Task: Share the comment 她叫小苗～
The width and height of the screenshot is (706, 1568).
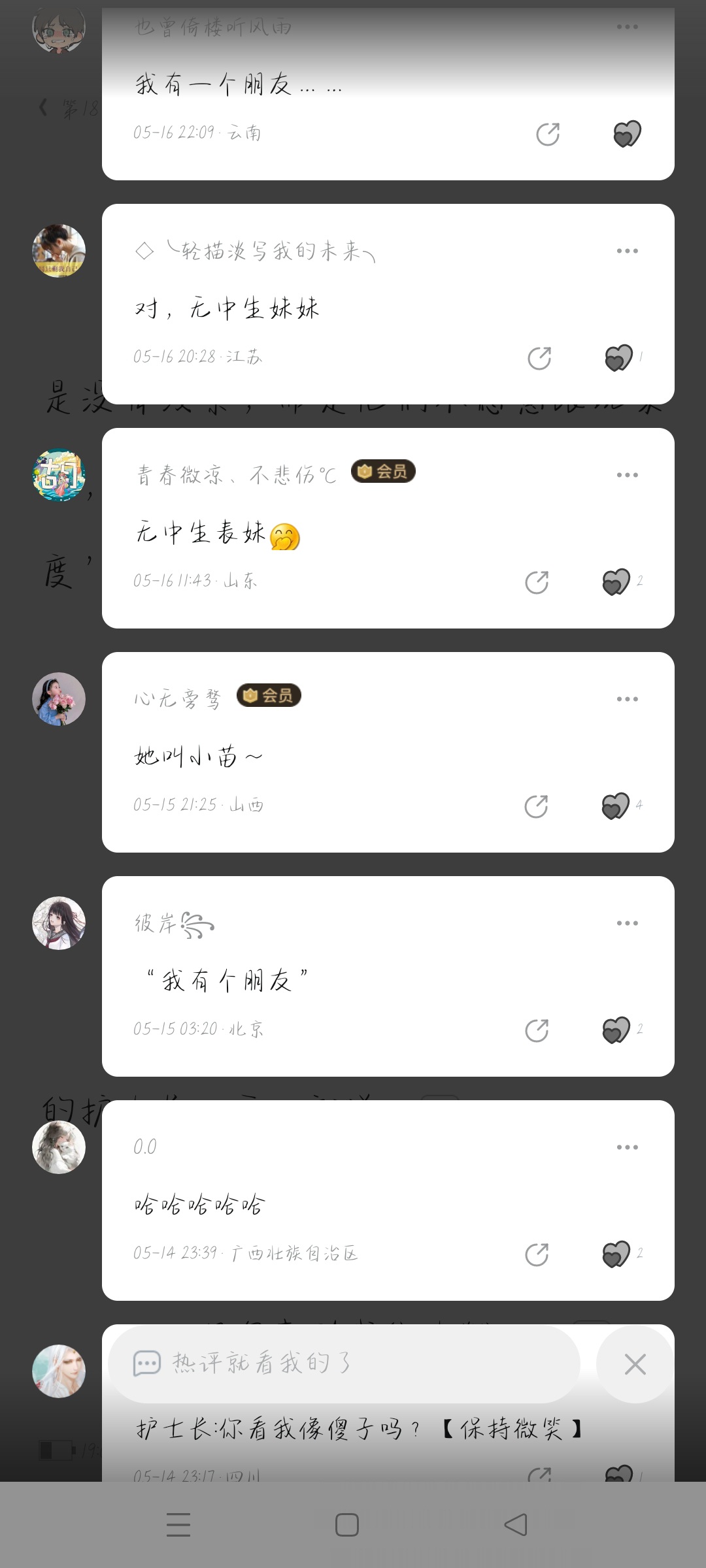Action: (x=536, y=806)
